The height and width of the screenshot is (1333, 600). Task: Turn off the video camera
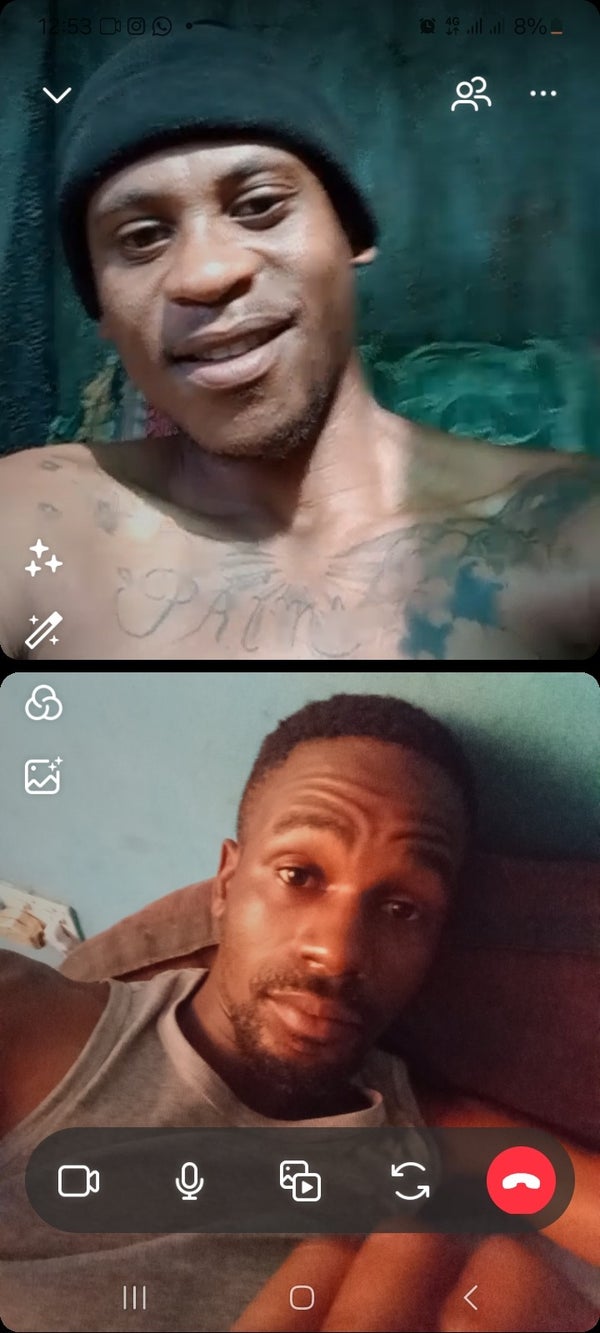pos(78,1181)
